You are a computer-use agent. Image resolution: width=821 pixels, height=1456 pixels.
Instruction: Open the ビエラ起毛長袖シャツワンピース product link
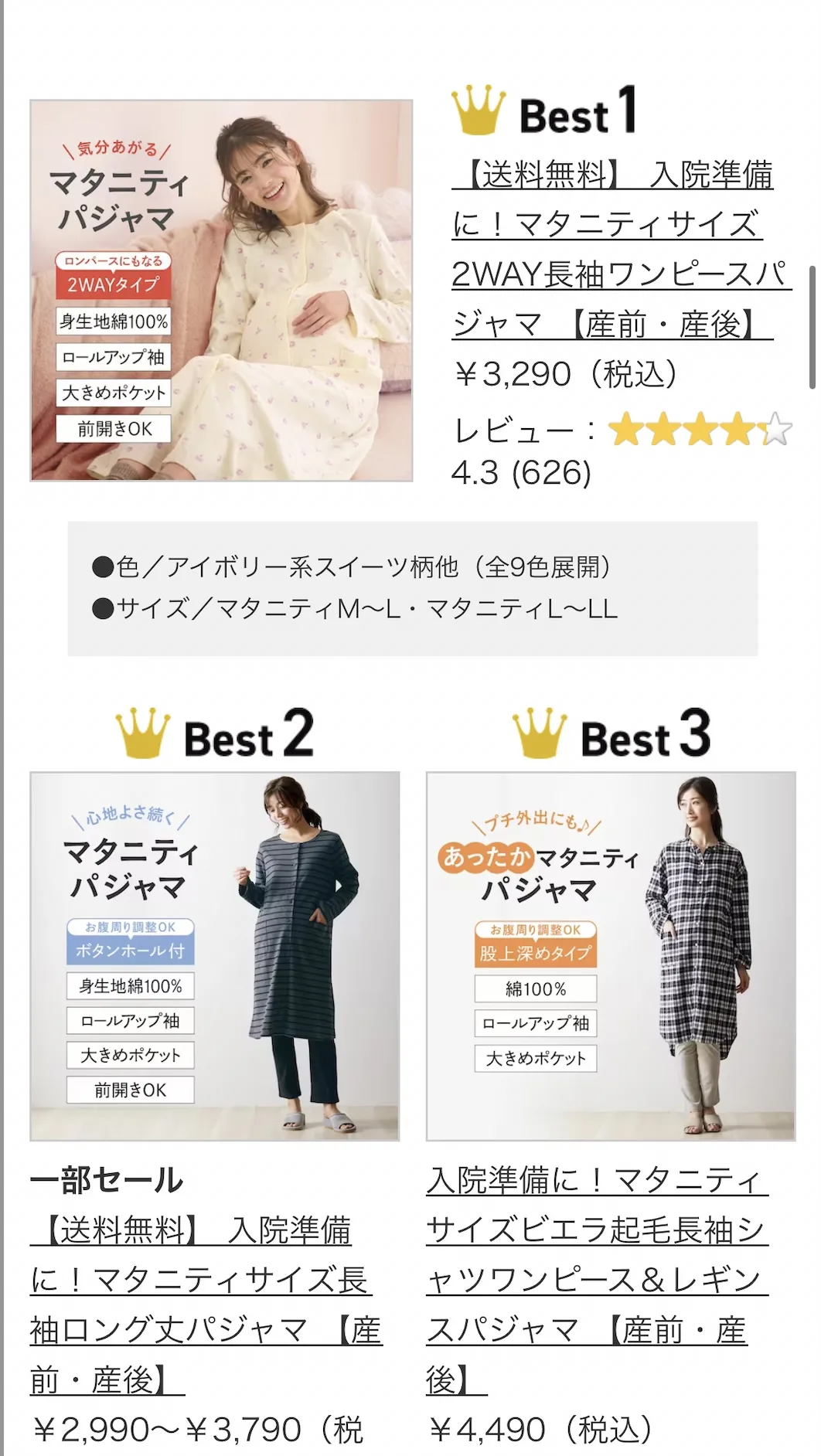pos(597,1280)
